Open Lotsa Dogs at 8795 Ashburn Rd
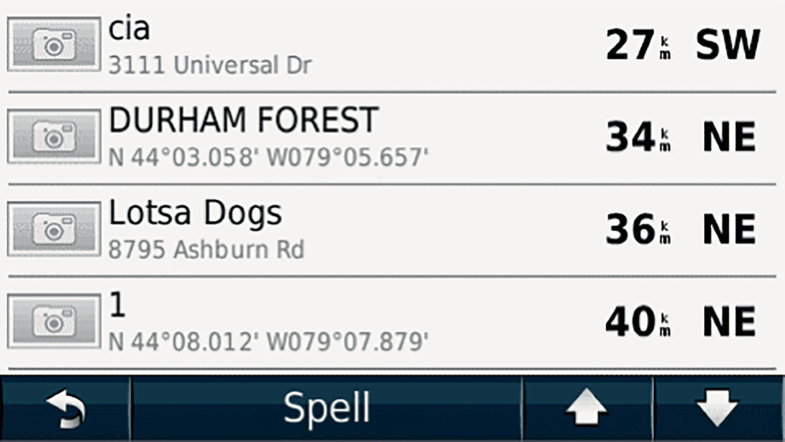Viewport: 785px width, 442px height. [x=390, y=230]
